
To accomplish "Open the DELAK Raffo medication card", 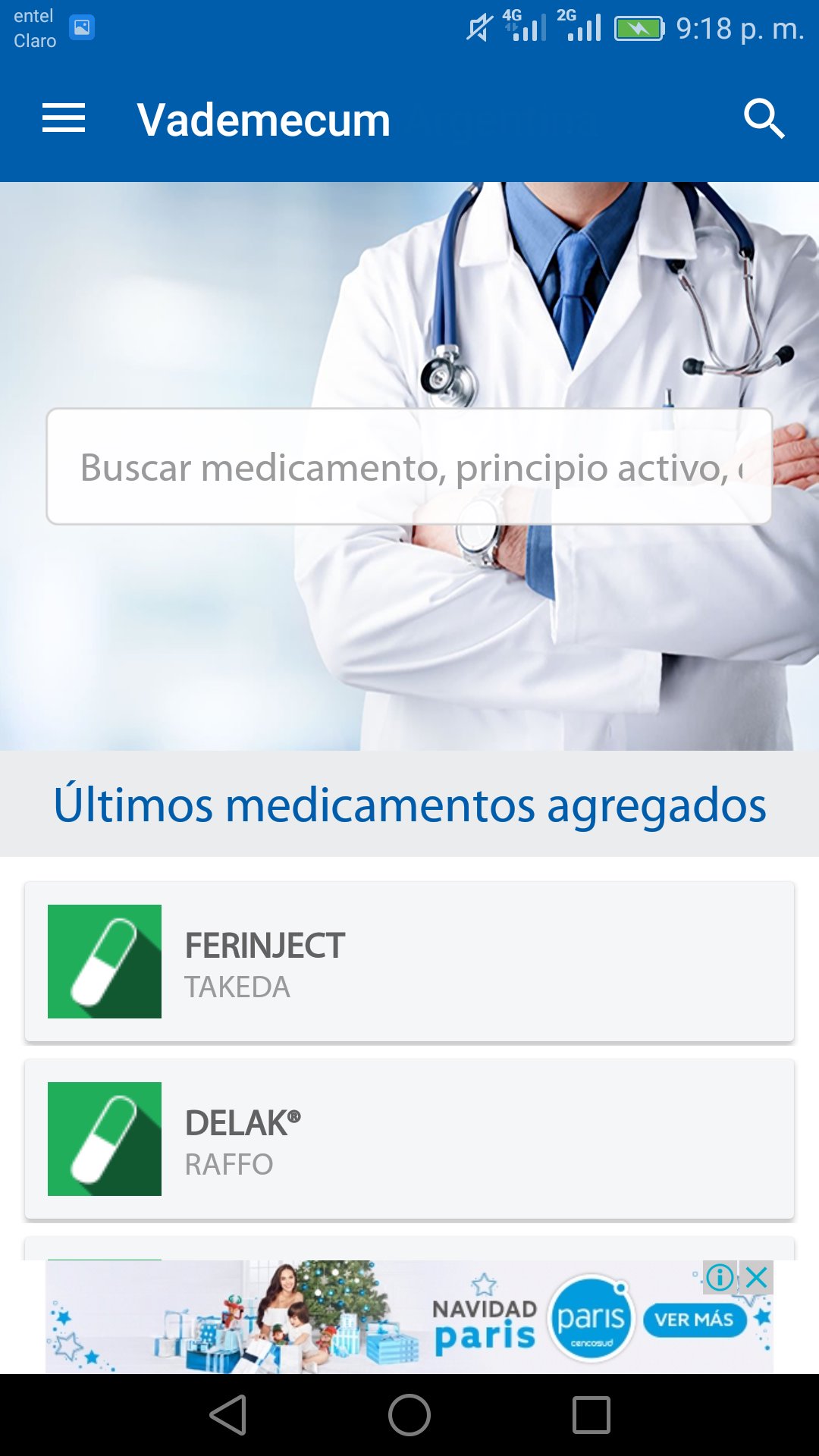I will tap(409, 1139).
